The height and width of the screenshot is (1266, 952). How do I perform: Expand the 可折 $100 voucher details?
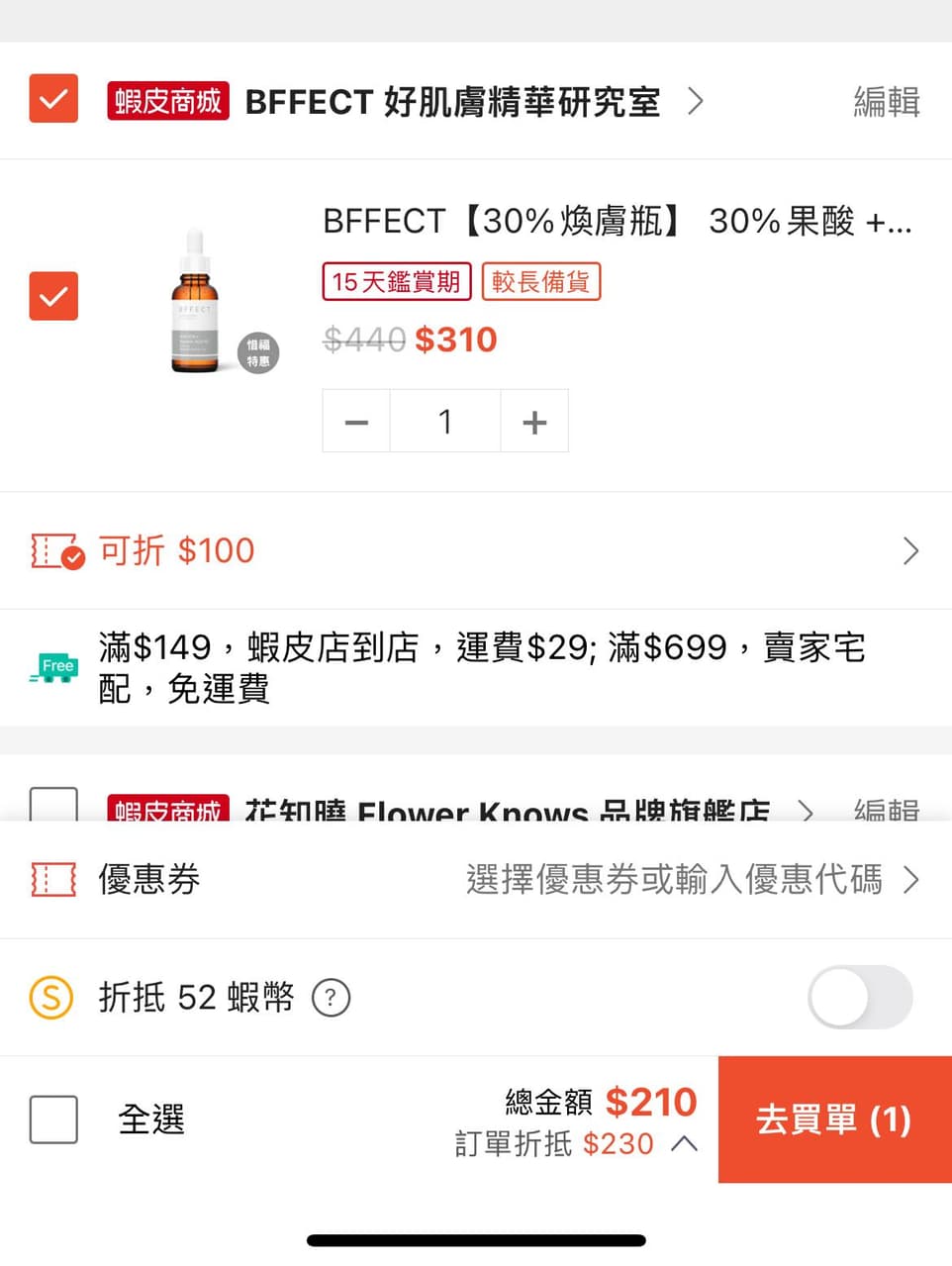pos(907,551)
